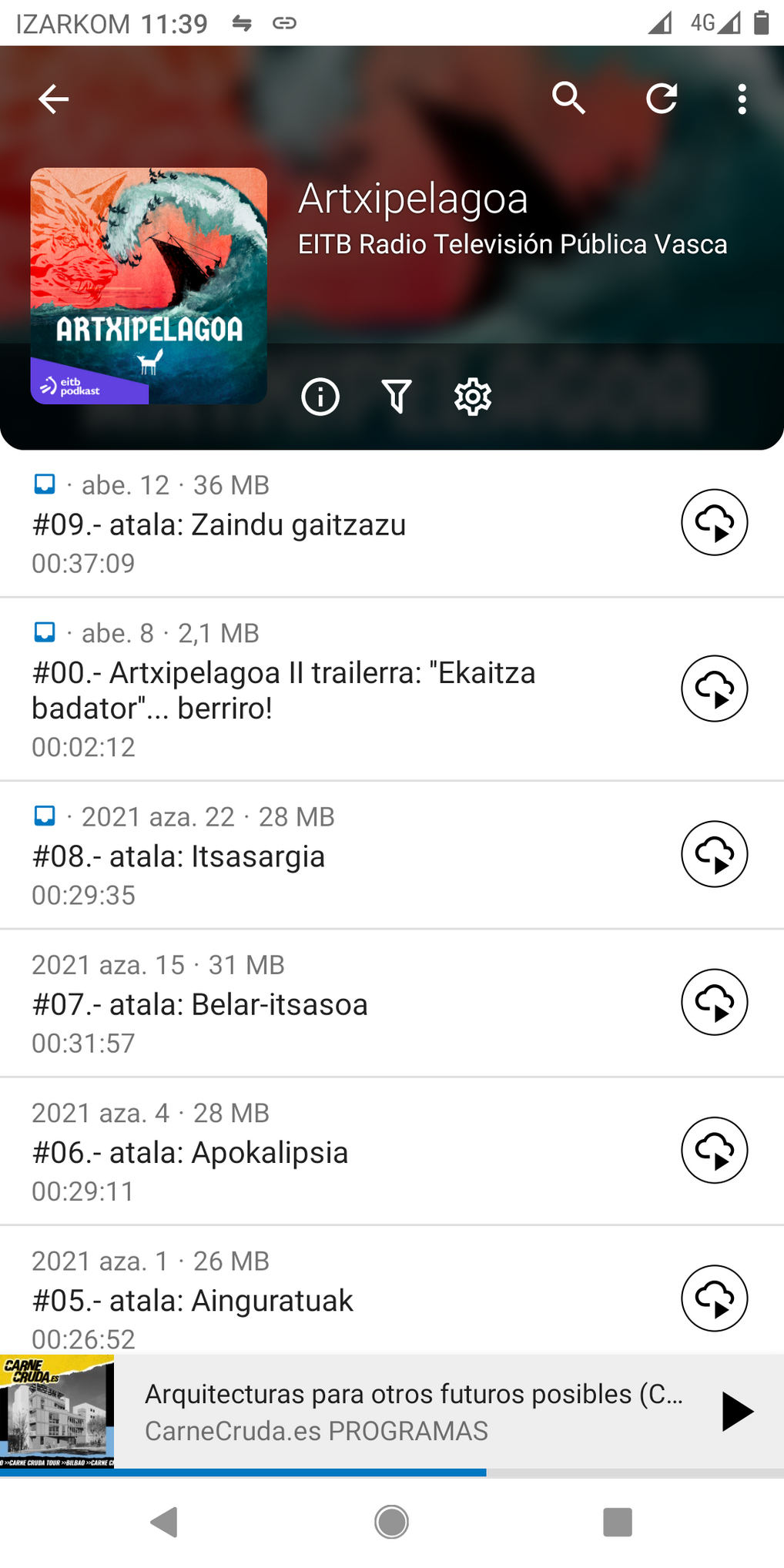Refresh the podcast feed
Image resolution: width=784 pixels, height=1568 pixels.
[662, 99]
